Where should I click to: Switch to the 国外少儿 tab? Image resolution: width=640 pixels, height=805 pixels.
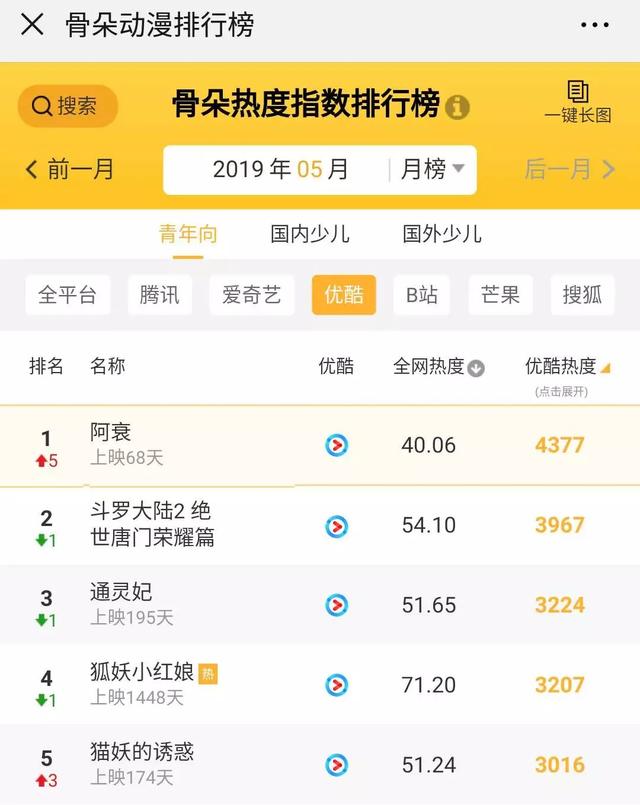click(442, 234)
